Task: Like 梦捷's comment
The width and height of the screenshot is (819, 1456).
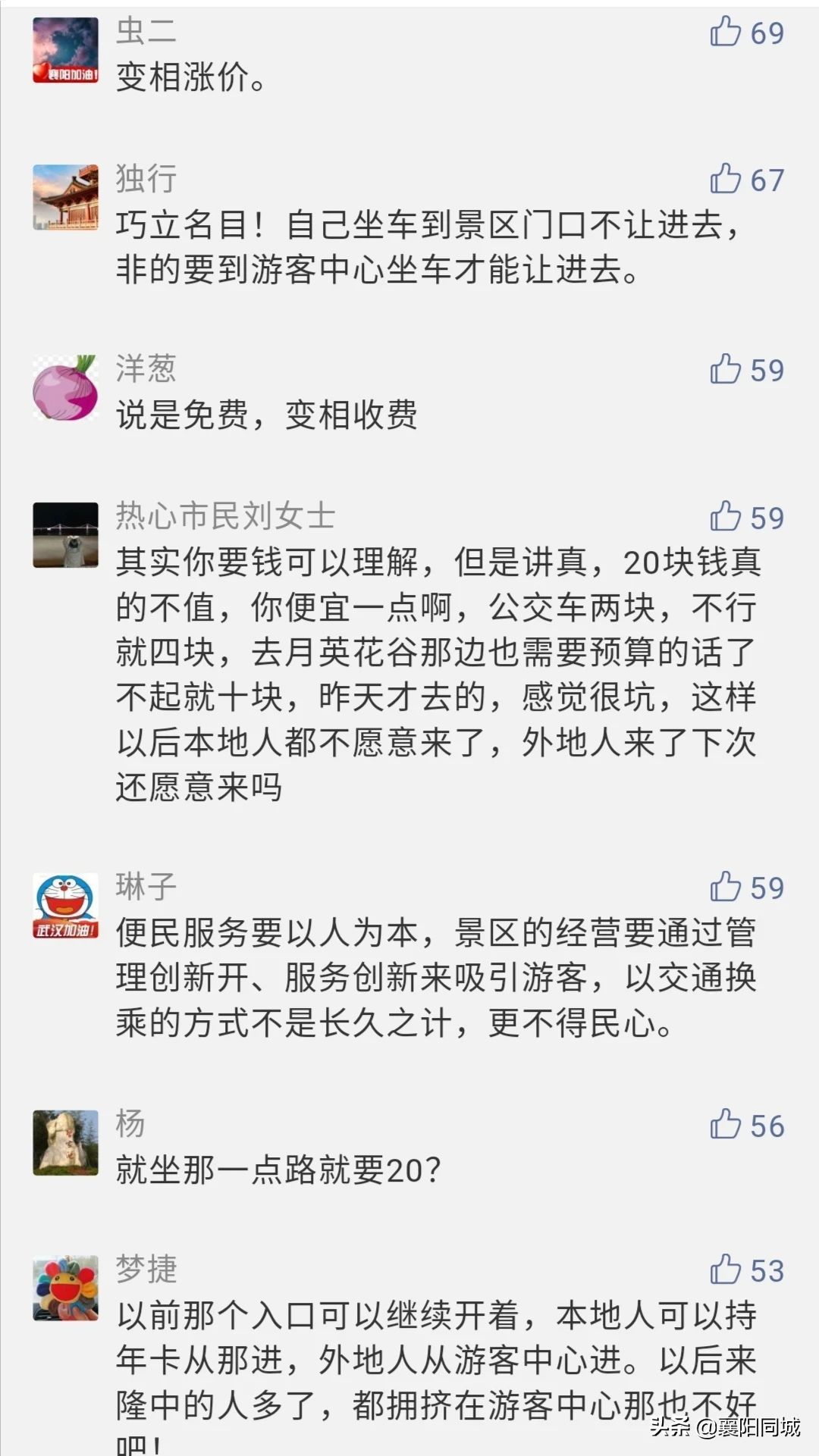Action: (x=726, y=1270)
